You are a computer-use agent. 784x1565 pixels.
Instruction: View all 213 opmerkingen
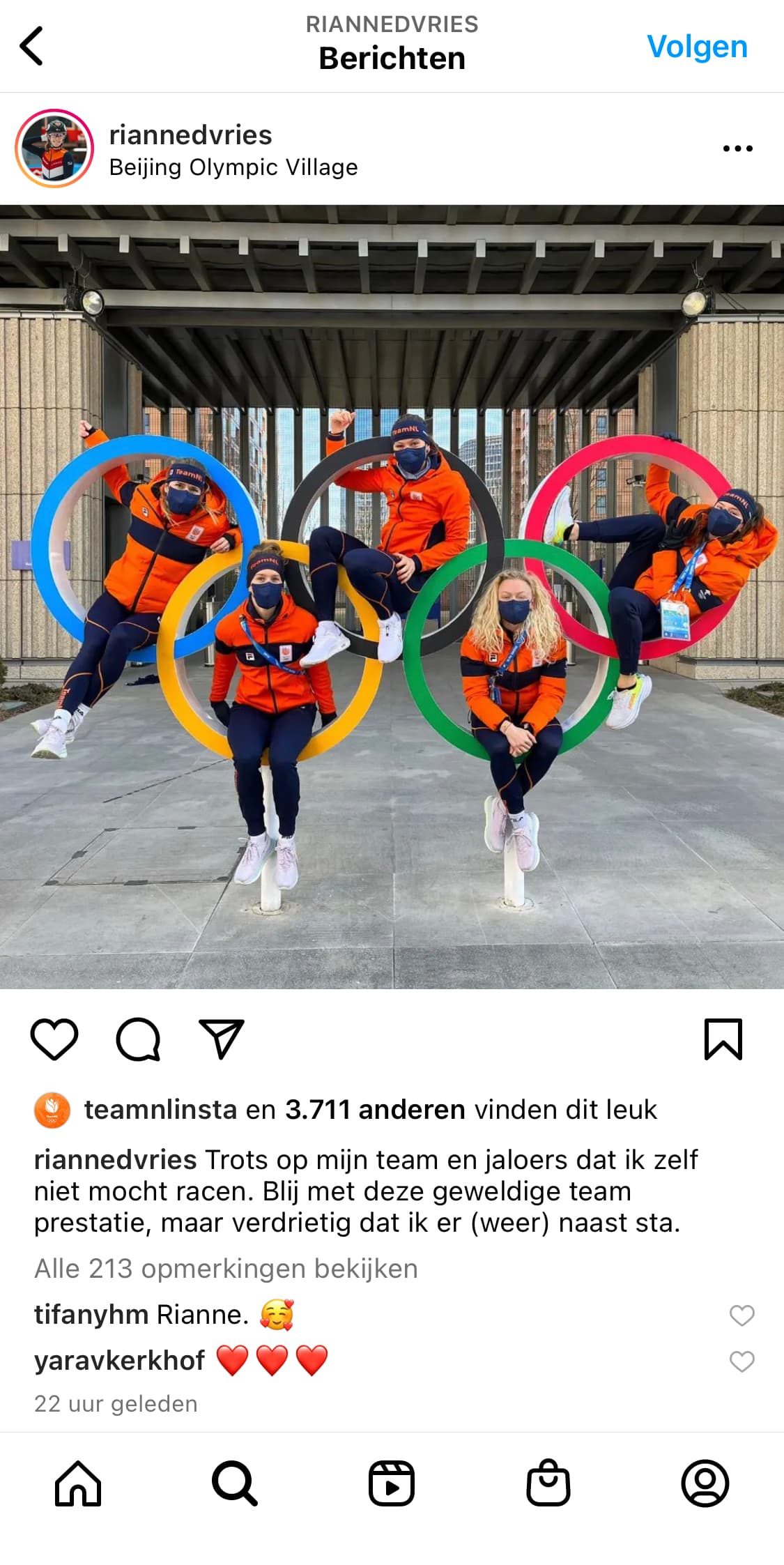[x=226, y=1269]
